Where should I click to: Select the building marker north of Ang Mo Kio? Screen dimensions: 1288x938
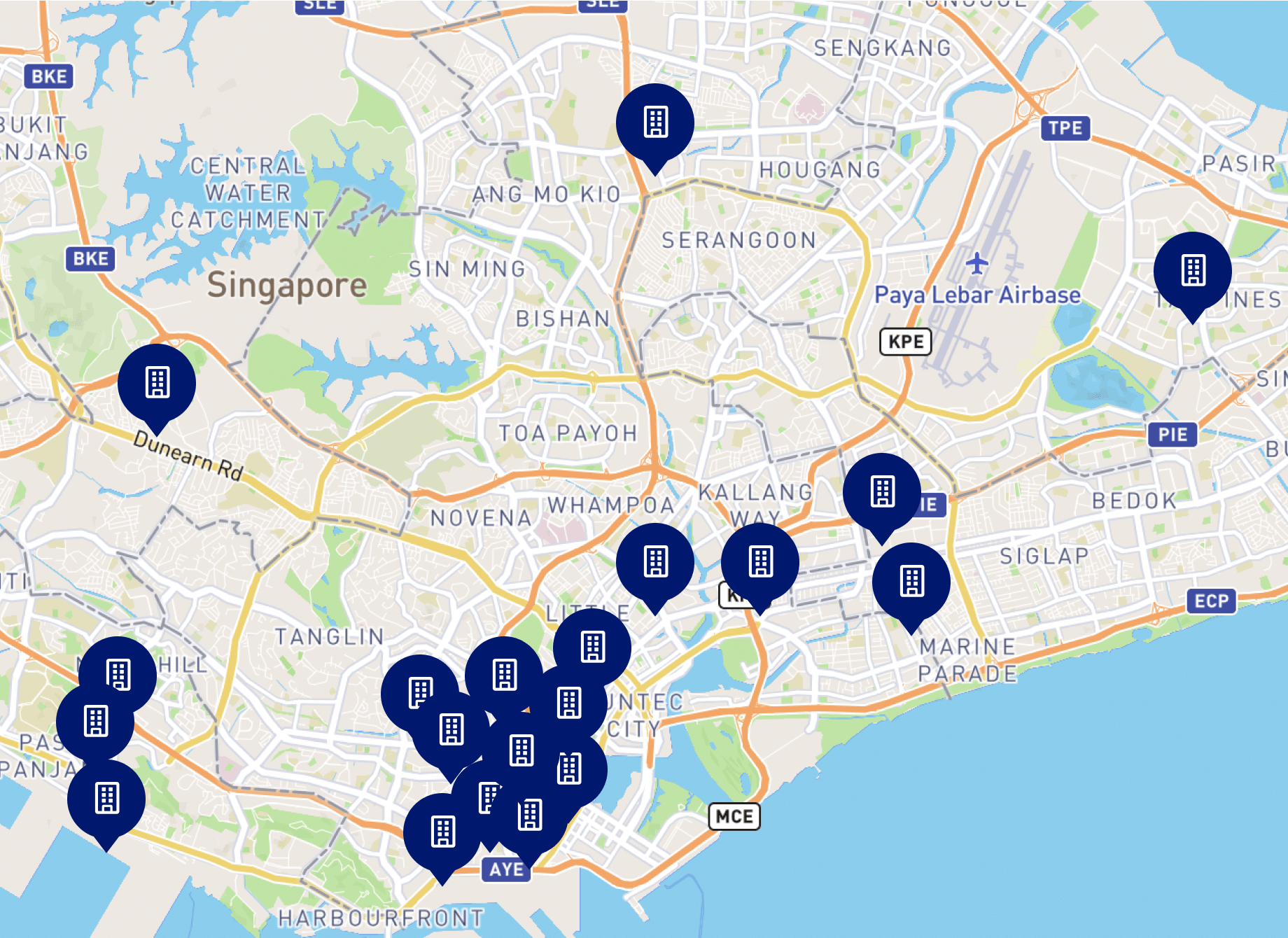[655, 122]
